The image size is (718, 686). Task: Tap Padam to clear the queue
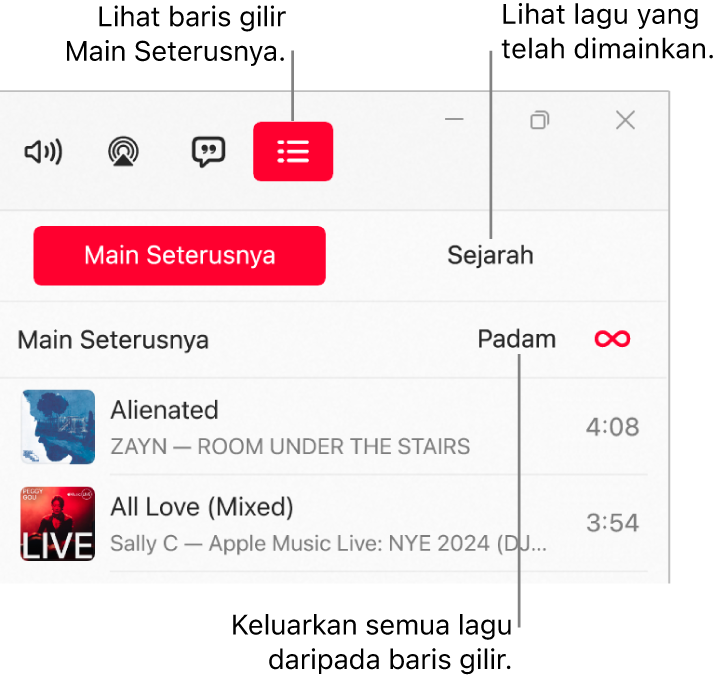coord(516,339)
